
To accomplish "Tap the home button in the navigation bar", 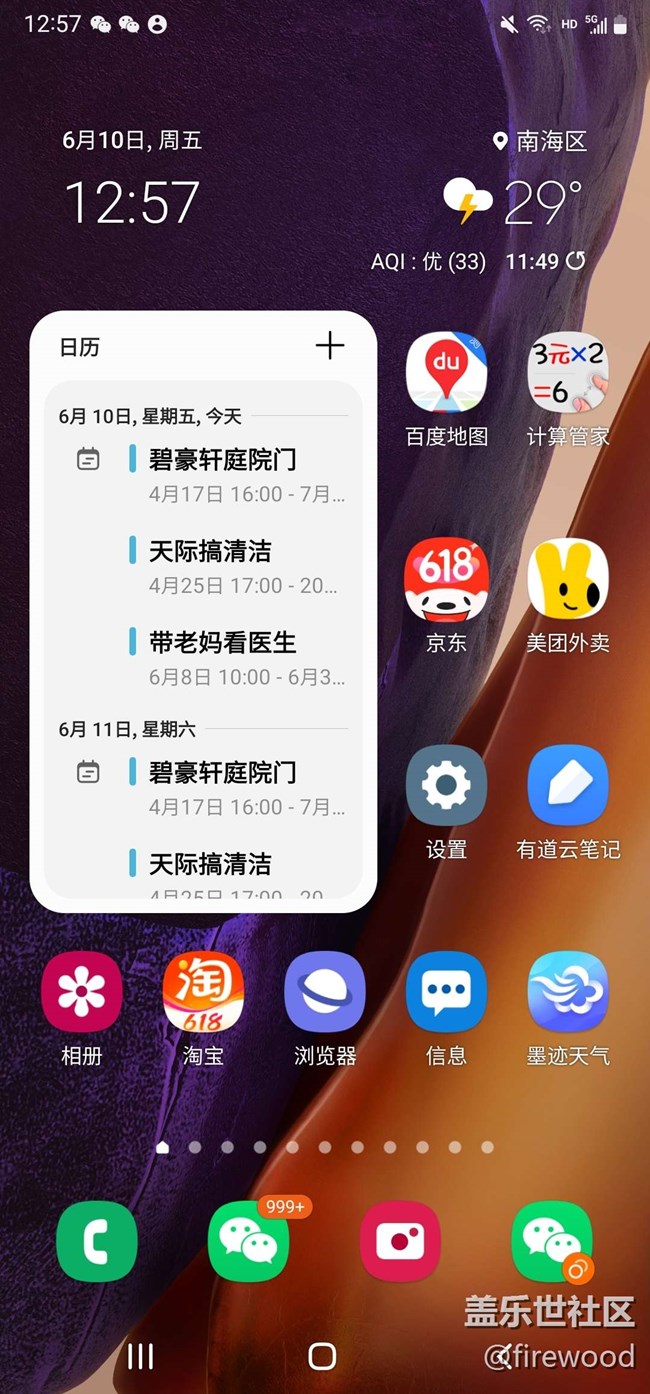I will pyautogui.click(x=322, y=1356).
